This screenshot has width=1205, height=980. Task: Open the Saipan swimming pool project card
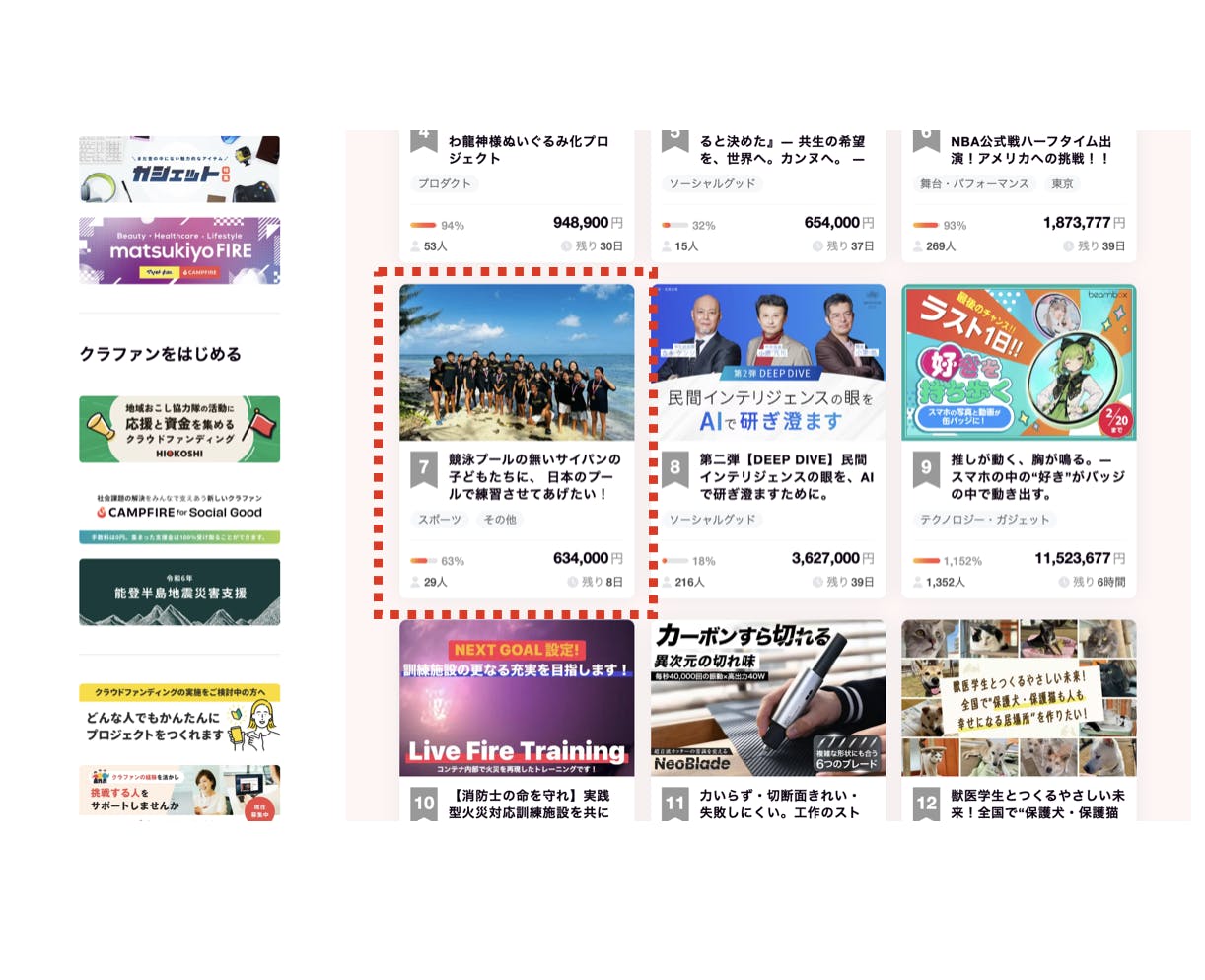pyautogui.click(x=517, y=363)
